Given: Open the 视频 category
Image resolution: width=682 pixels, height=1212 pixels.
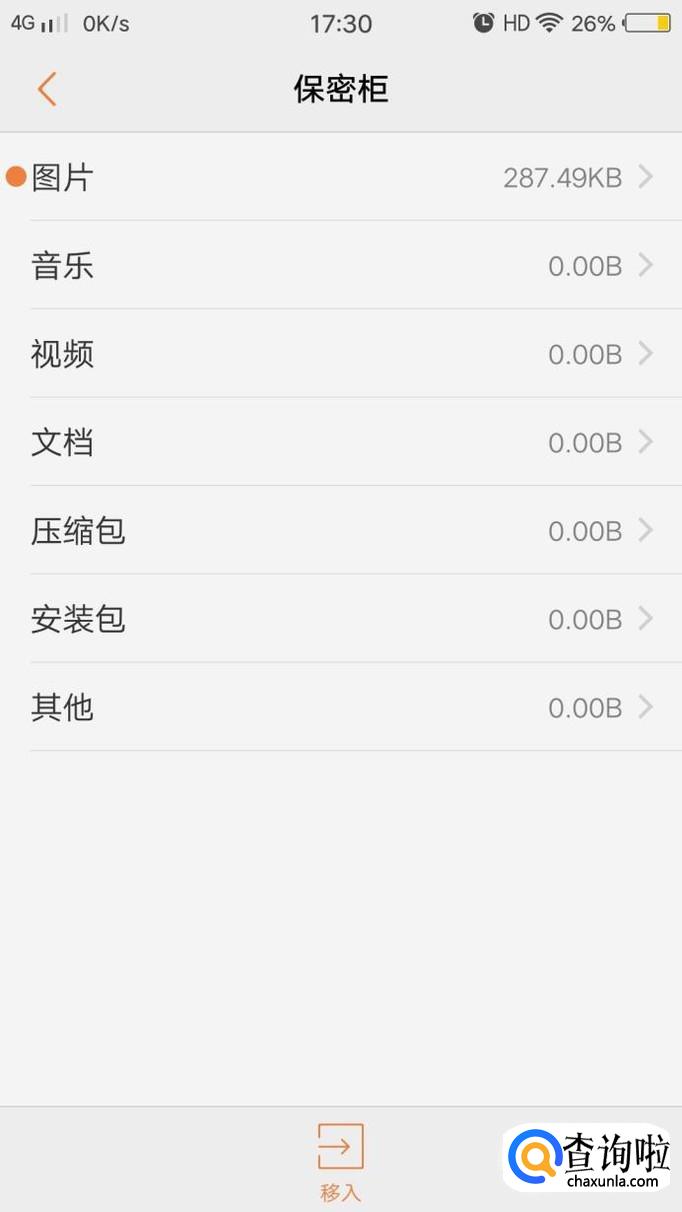Looking at the screenshot, I should pos(340,354).
